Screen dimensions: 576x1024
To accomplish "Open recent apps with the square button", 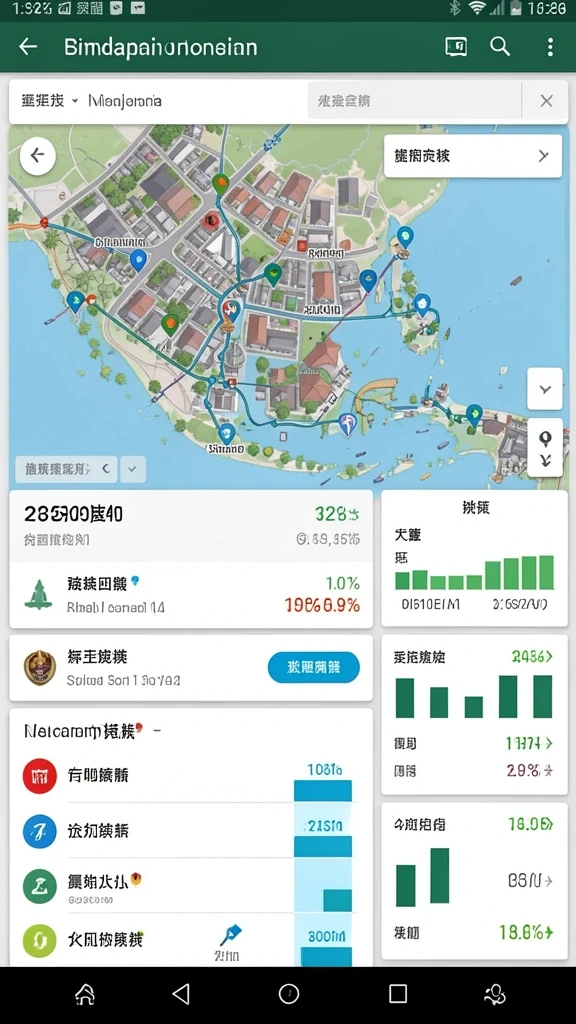I will (x=398, y=993).
